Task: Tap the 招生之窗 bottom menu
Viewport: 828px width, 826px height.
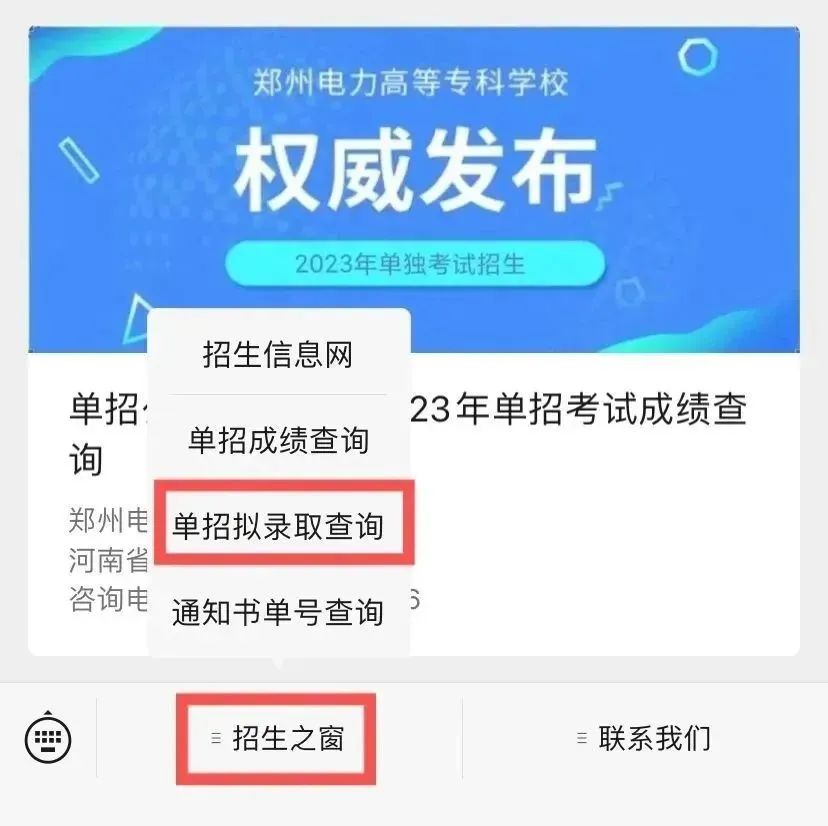Action: click(277, 739)
